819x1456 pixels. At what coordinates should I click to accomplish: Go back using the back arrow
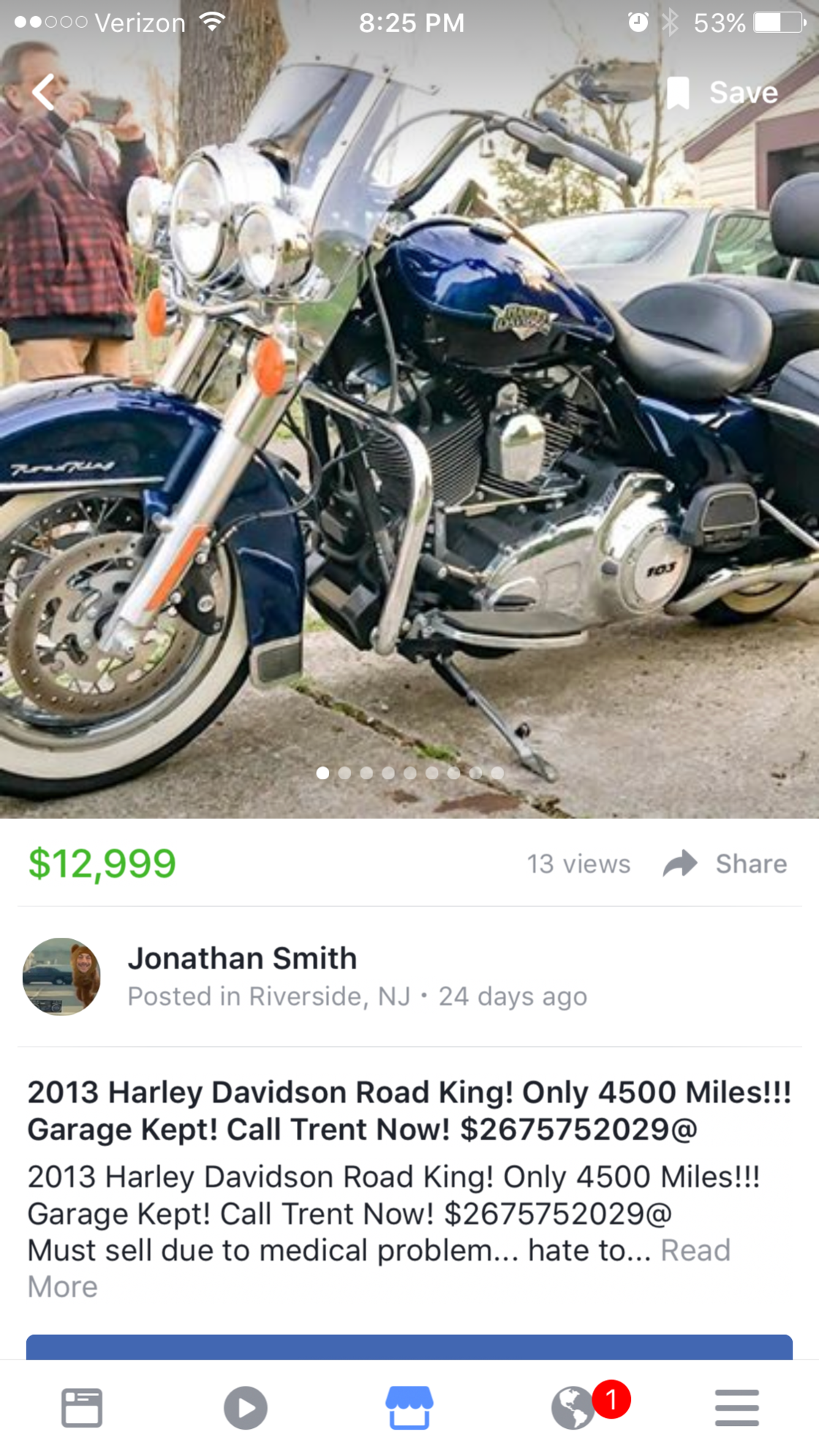44,93
